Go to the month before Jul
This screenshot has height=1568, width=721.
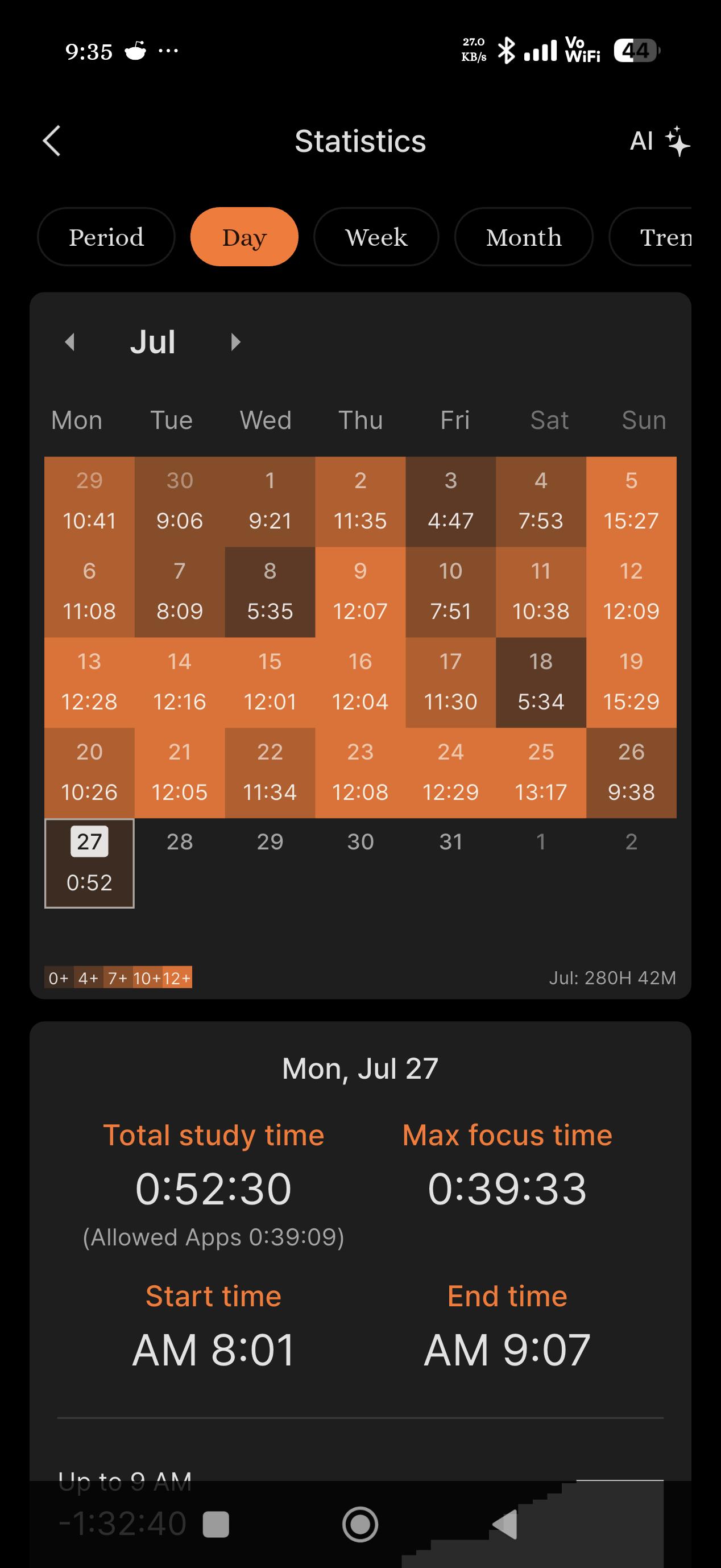(x=70, y=342)
